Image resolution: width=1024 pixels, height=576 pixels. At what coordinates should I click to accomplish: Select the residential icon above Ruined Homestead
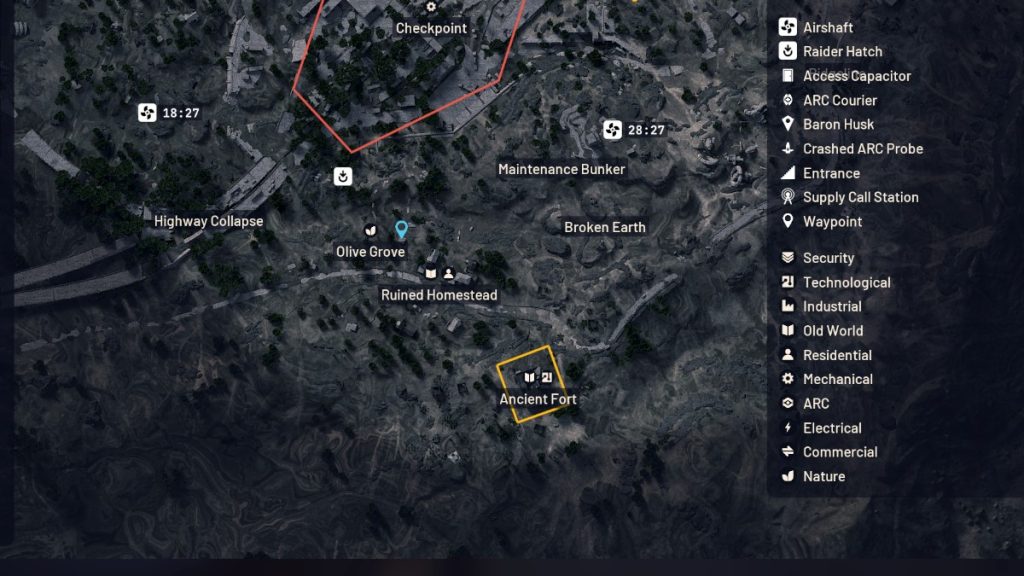(x=449, y=273)
